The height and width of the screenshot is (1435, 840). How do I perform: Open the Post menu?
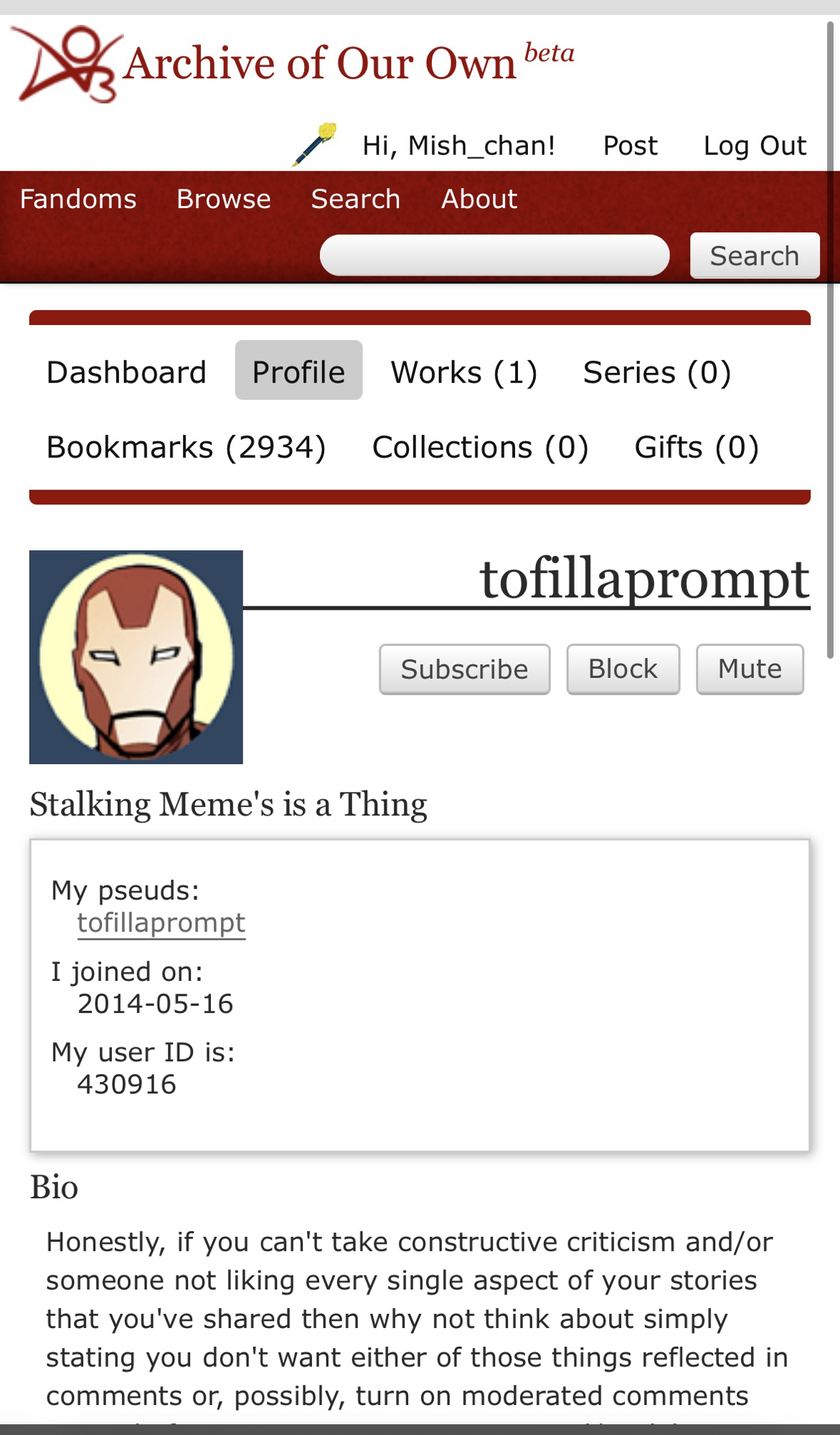(x=630, y=146)
